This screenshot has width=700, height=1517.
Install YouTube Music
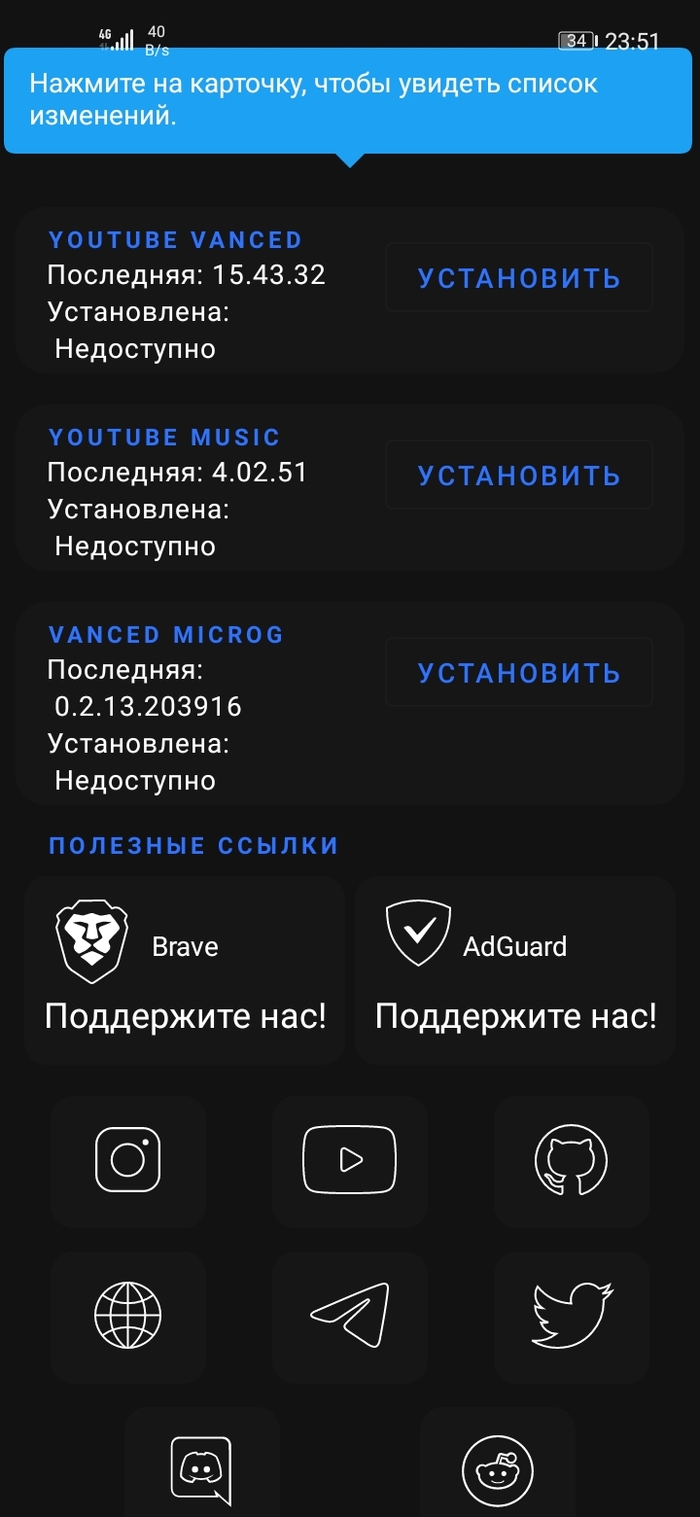pos(519,475)
